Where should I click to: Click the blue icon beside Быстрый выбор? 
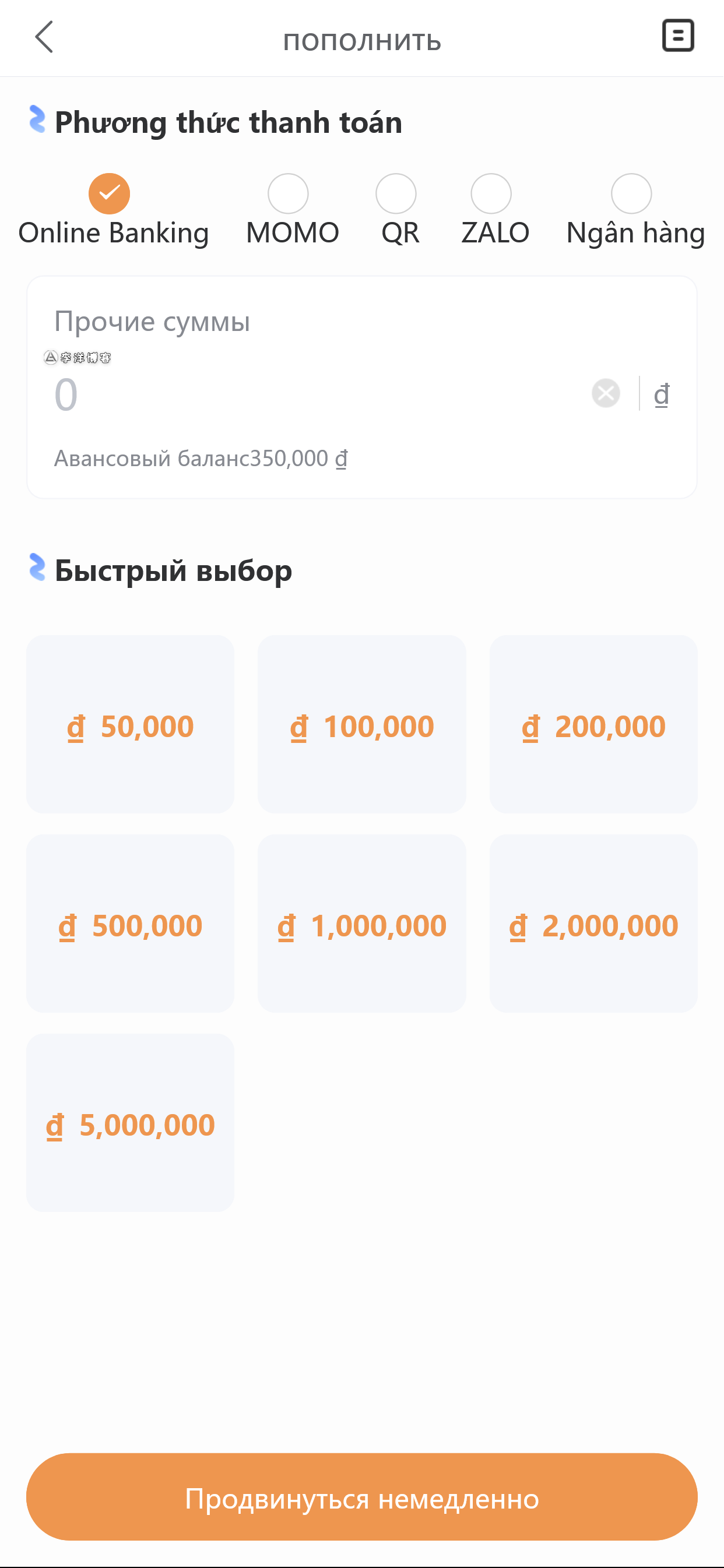pos(37,568)
